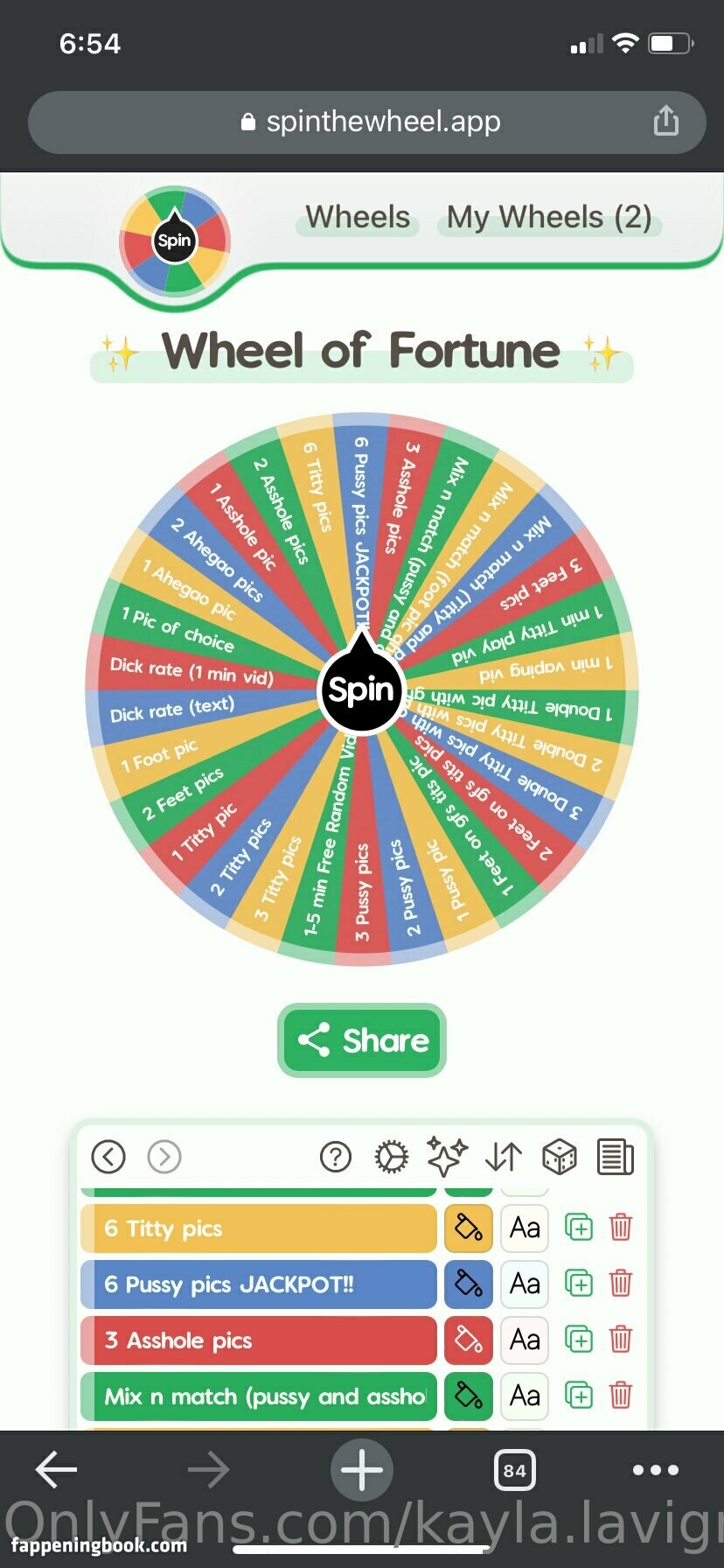Tap the green Share button
This screenshot has width=724, height=1568.
(362, 1040)
